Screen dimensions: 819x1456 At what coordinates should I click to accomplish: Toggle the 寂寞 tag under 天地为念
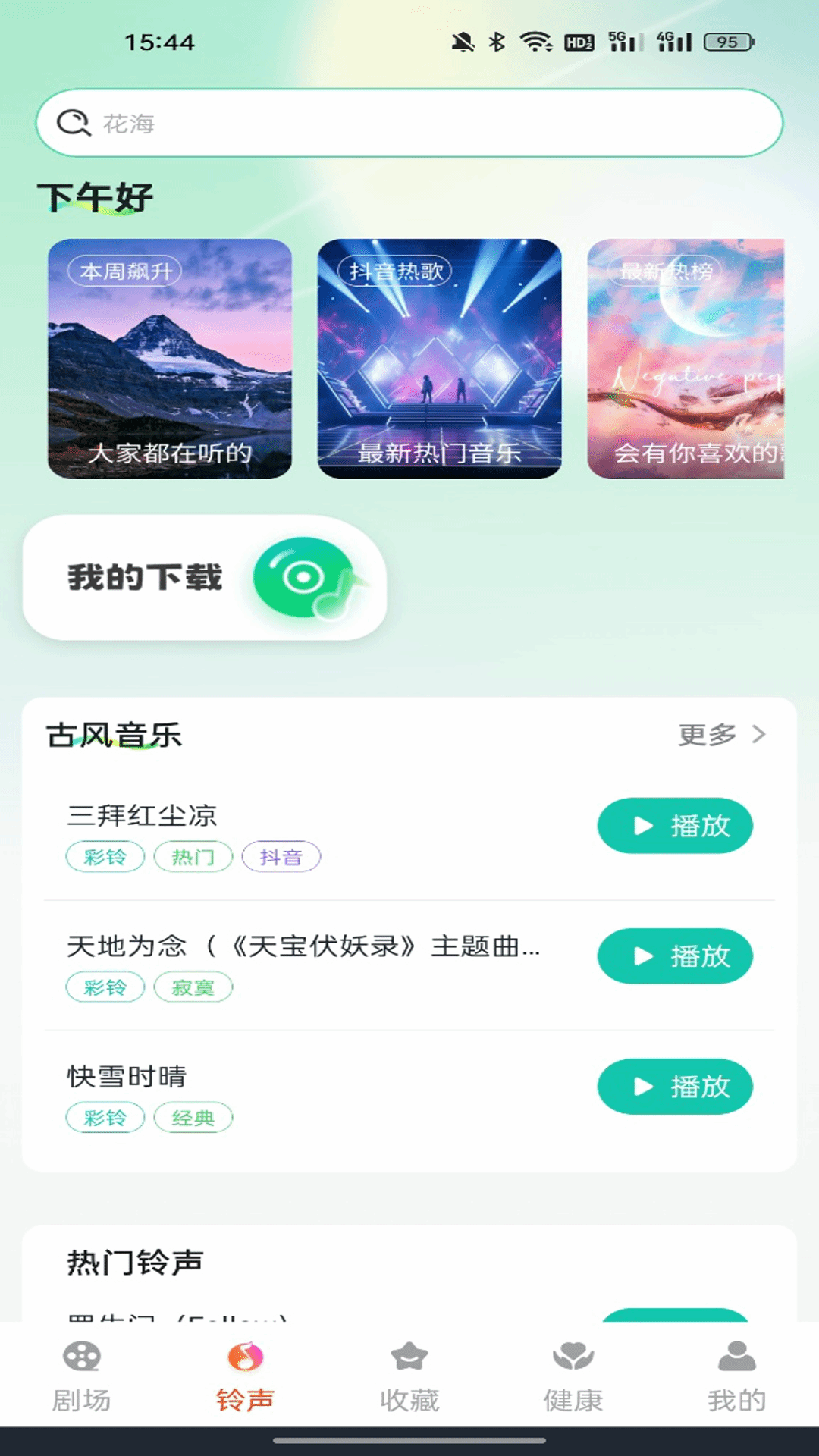coord(193,987)
